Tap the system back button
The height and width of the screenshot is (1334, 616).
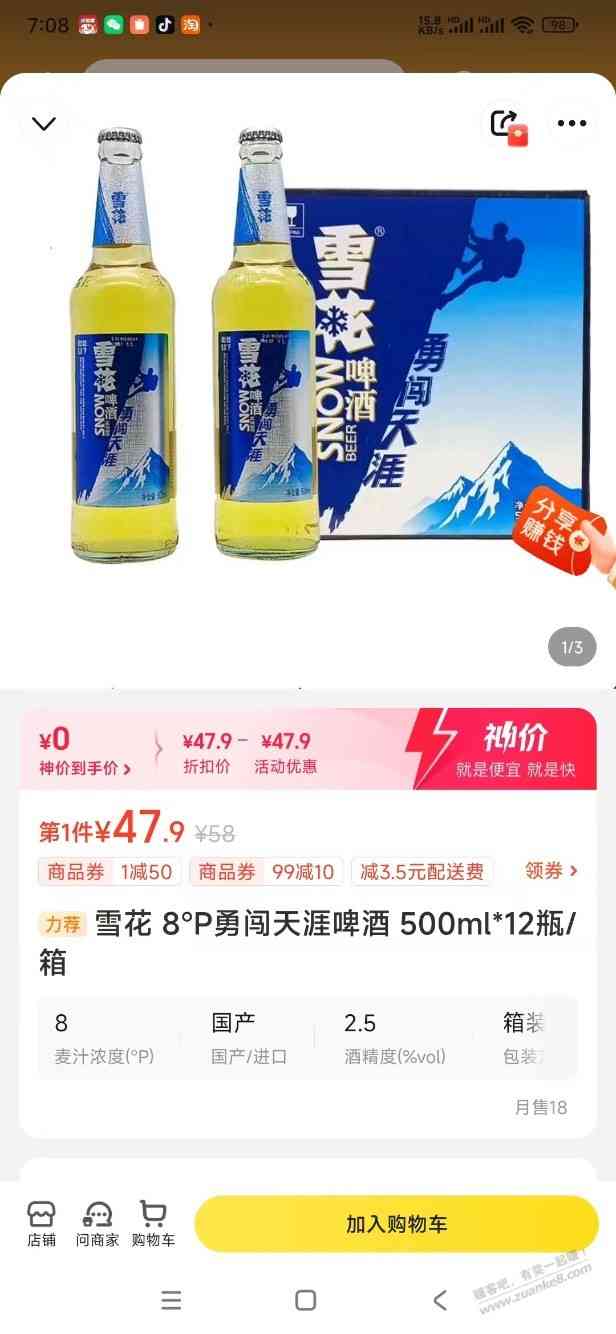(440, 1300)
